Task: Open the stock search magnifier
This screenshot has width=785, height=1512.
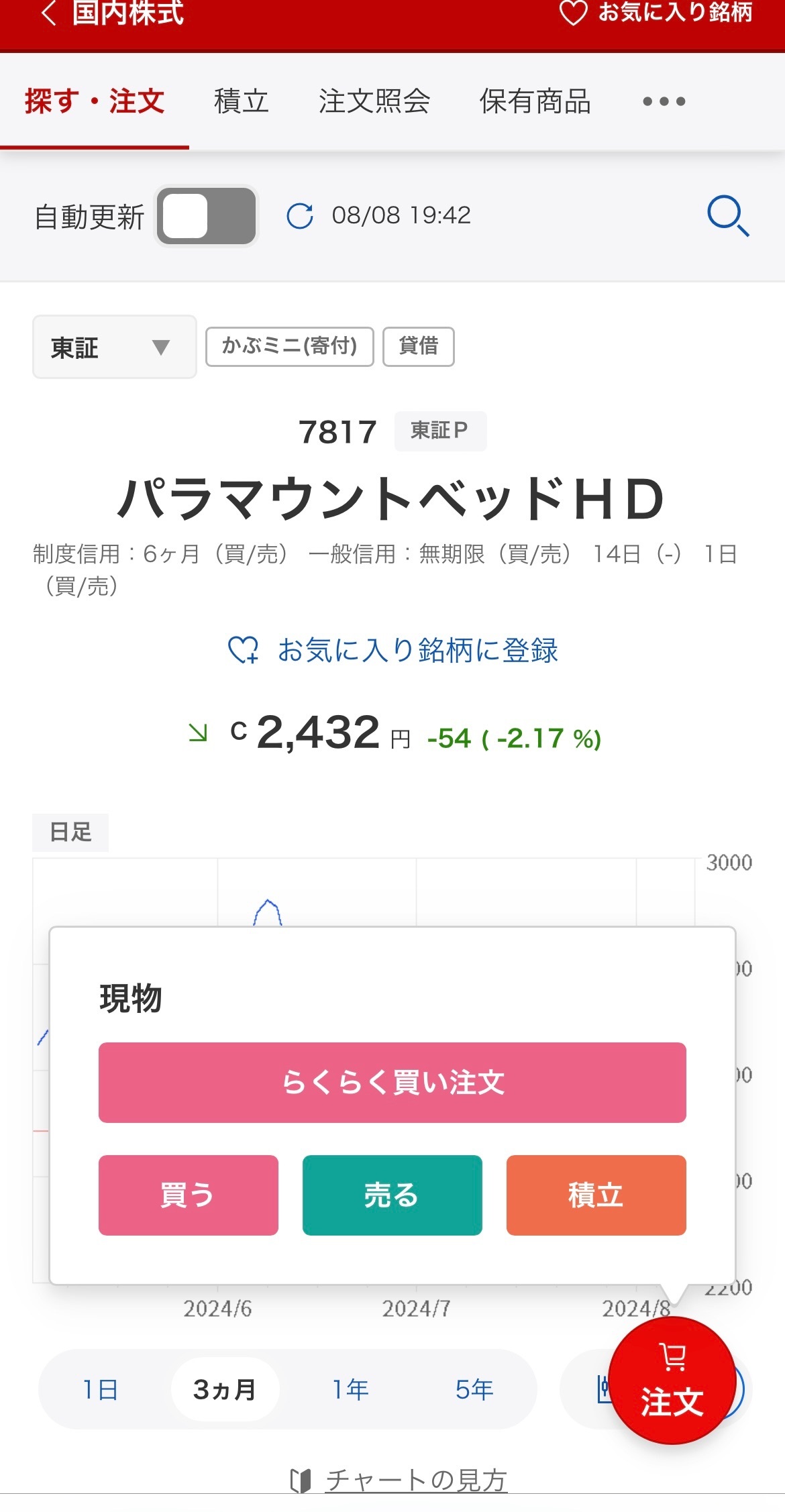Action: tap(727, 216)
